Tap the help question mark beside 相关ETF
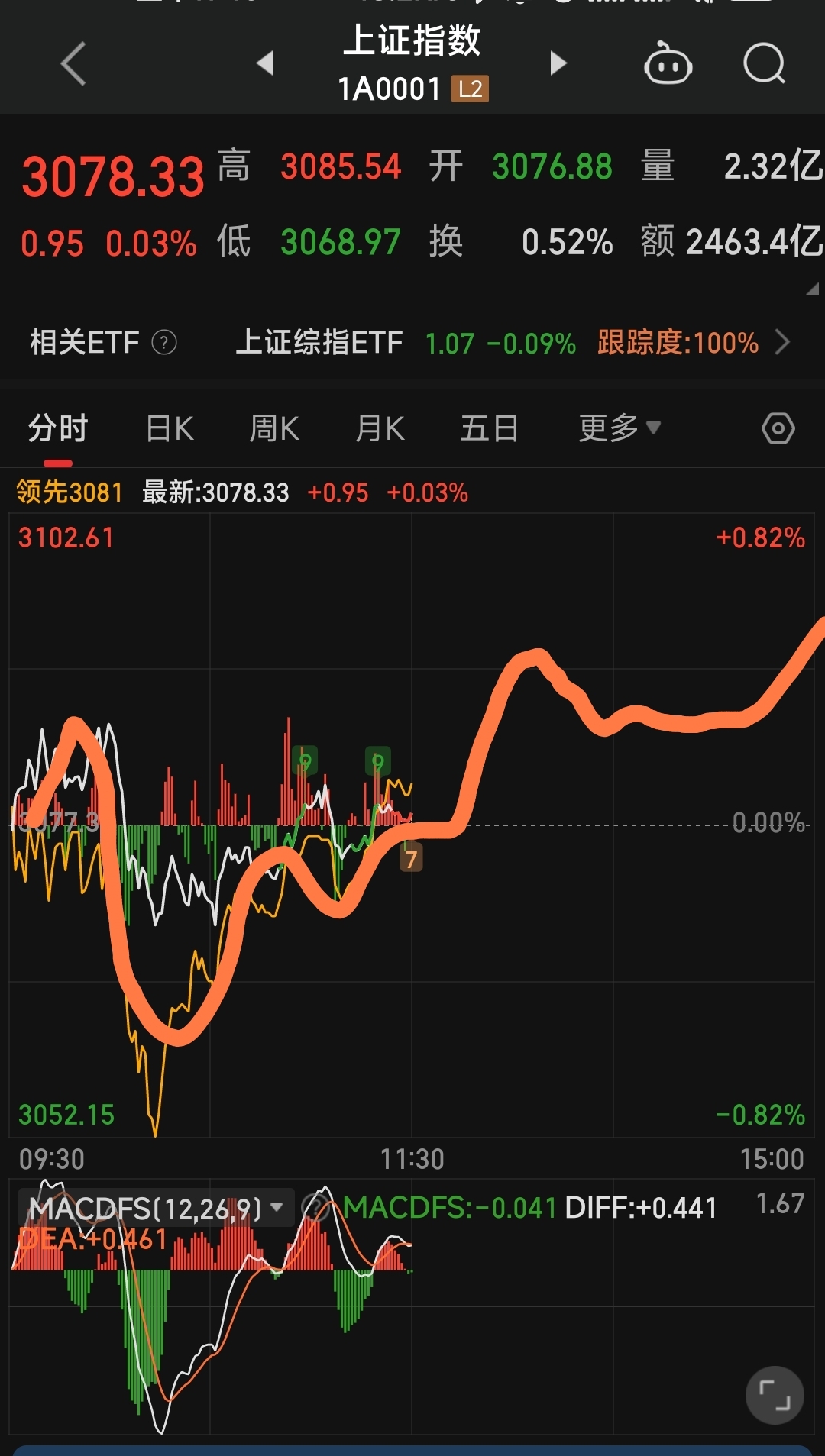 tap(164, 342)
